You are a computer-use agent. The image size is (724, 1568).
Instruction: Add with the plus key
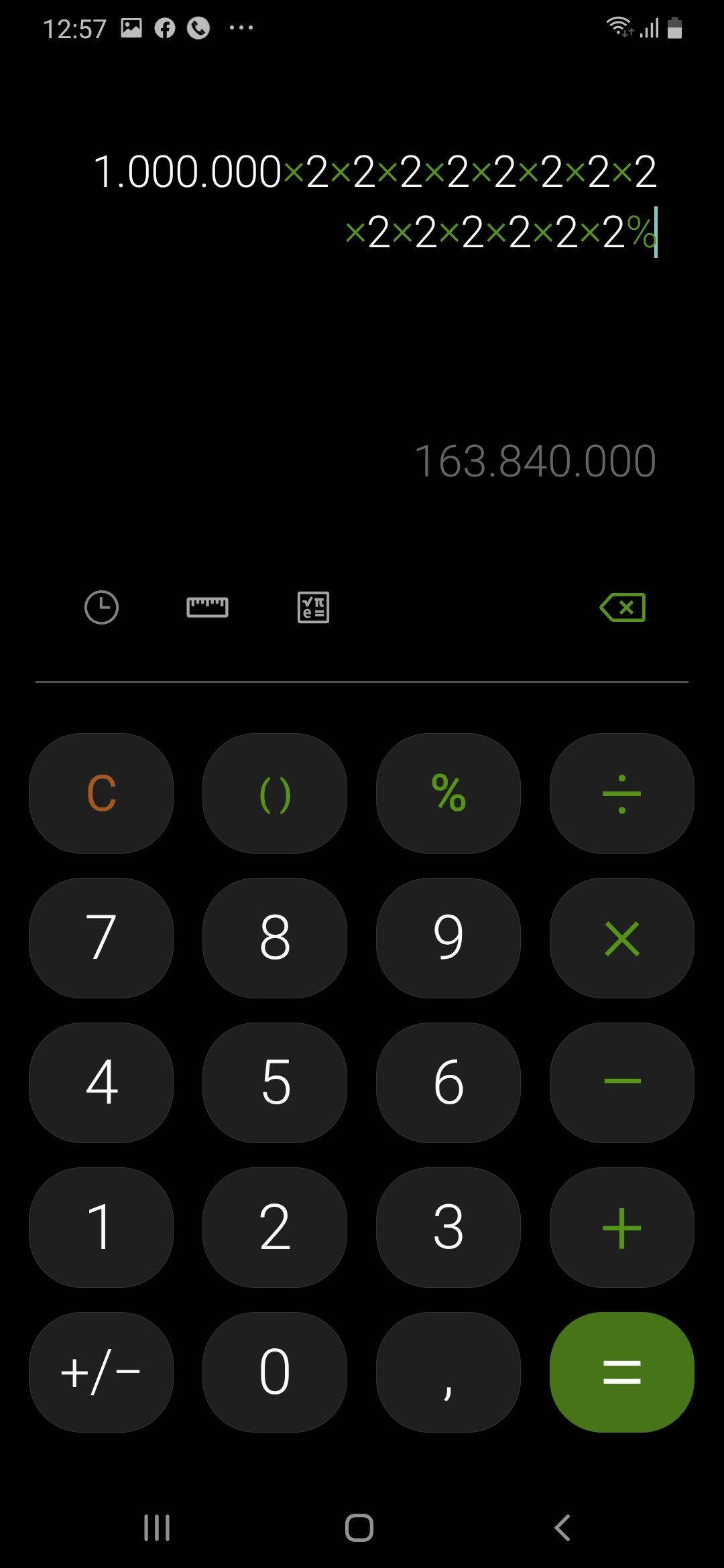(x=622, y=1228)
